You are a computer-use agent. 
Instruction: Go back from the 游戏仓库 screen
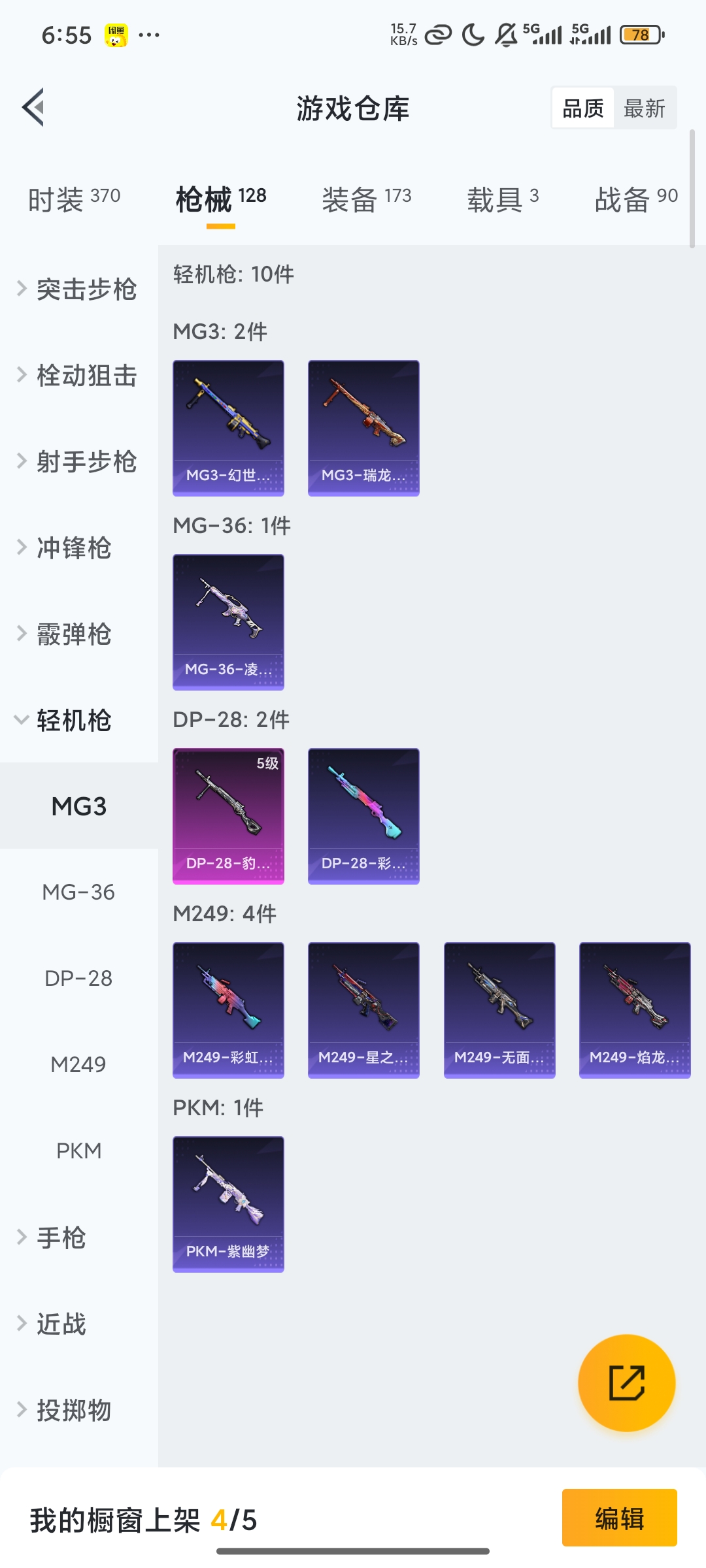tap(33, 107)
